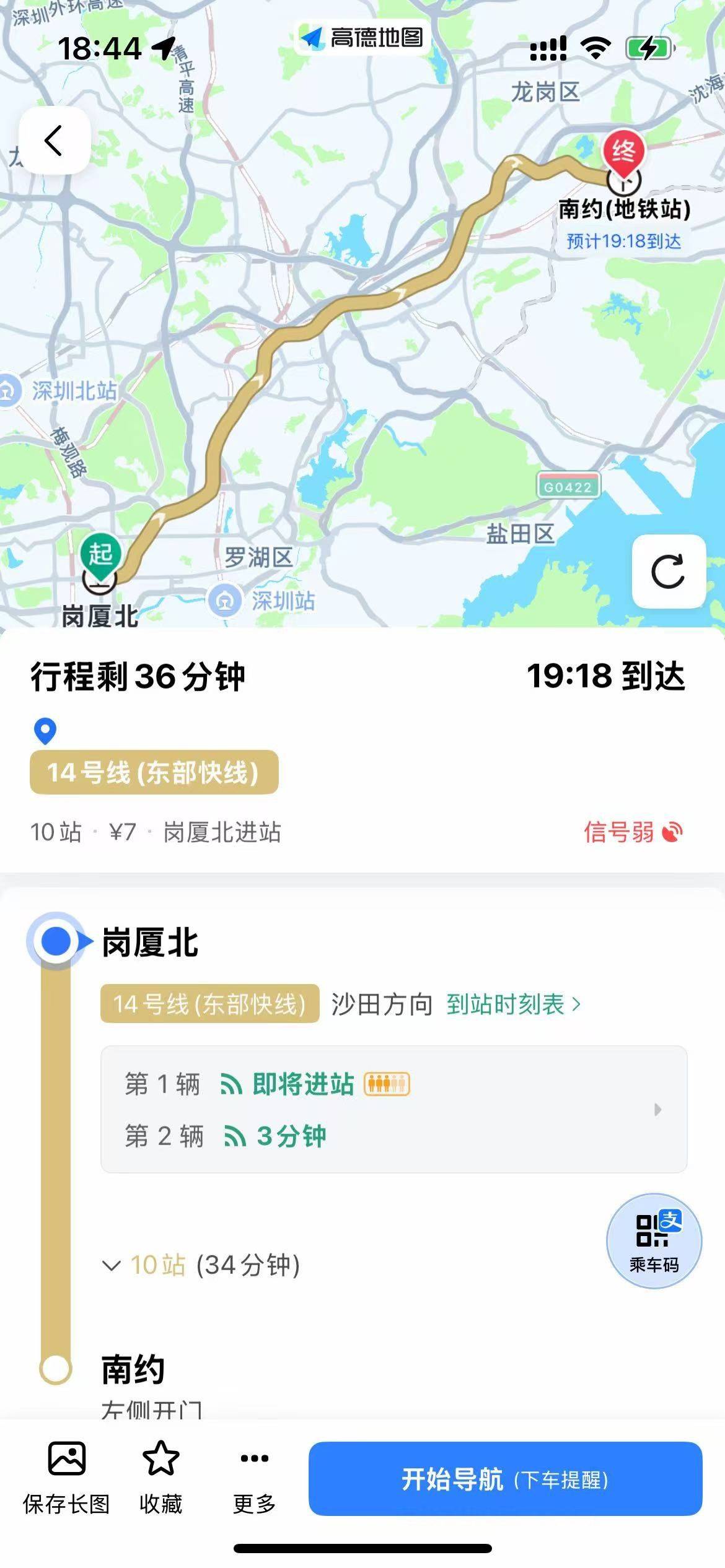Tap 保存长图 to save long image
The image size is (725, 1568).
(66, 1476)
